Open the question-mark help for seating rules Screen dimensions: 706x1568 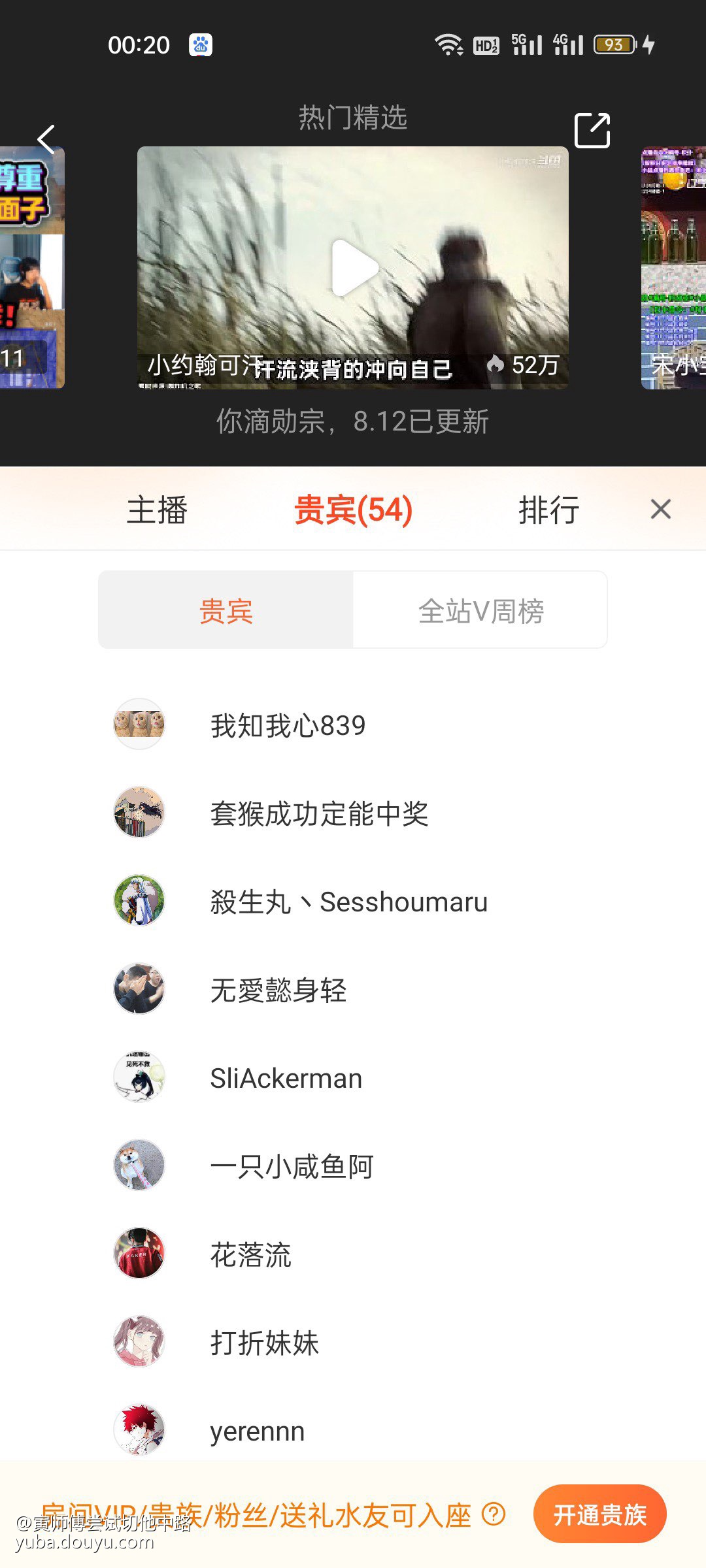pyautogui.click(x=494, y=1513)
